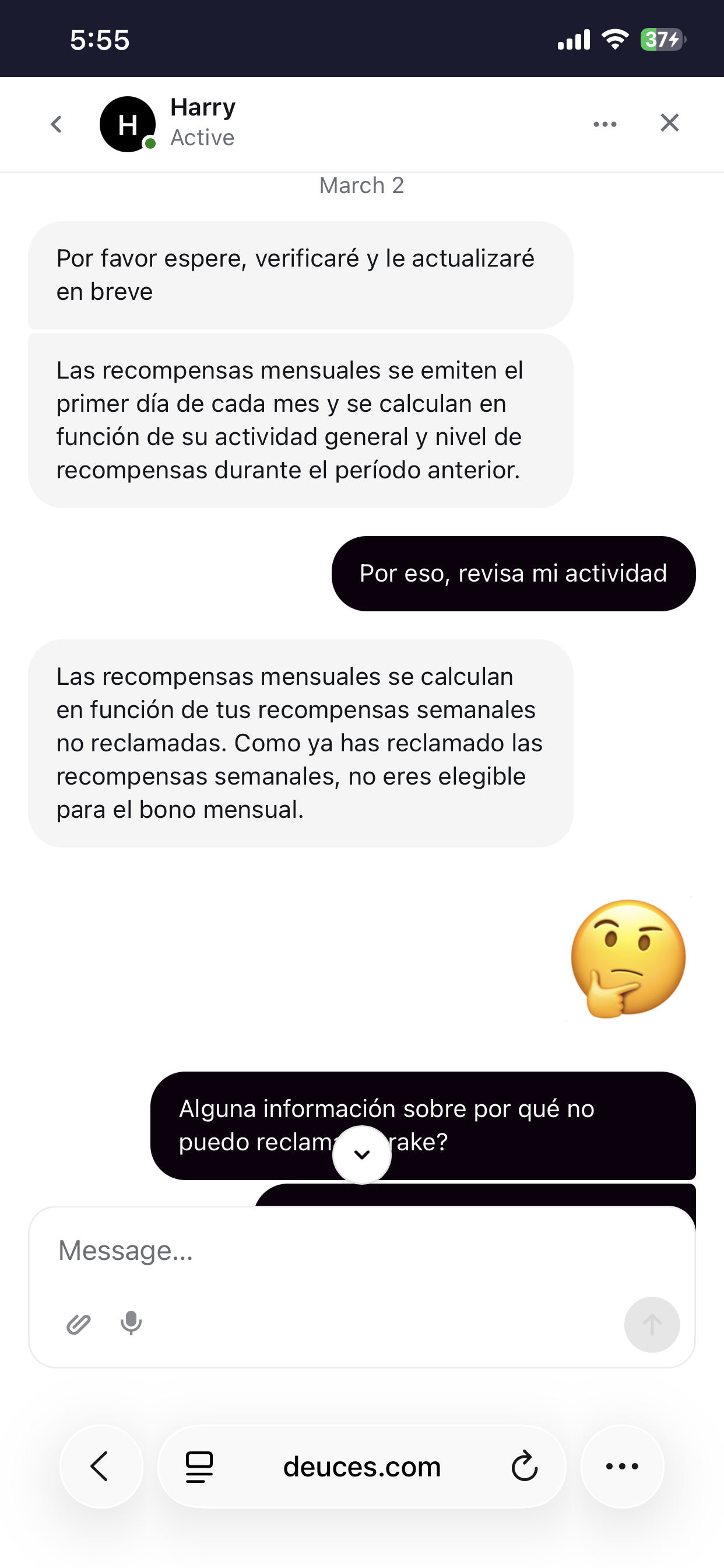Go back from the chat with Harry
The width and height of the screenshot is (724, 1568).
pos(57,124)
